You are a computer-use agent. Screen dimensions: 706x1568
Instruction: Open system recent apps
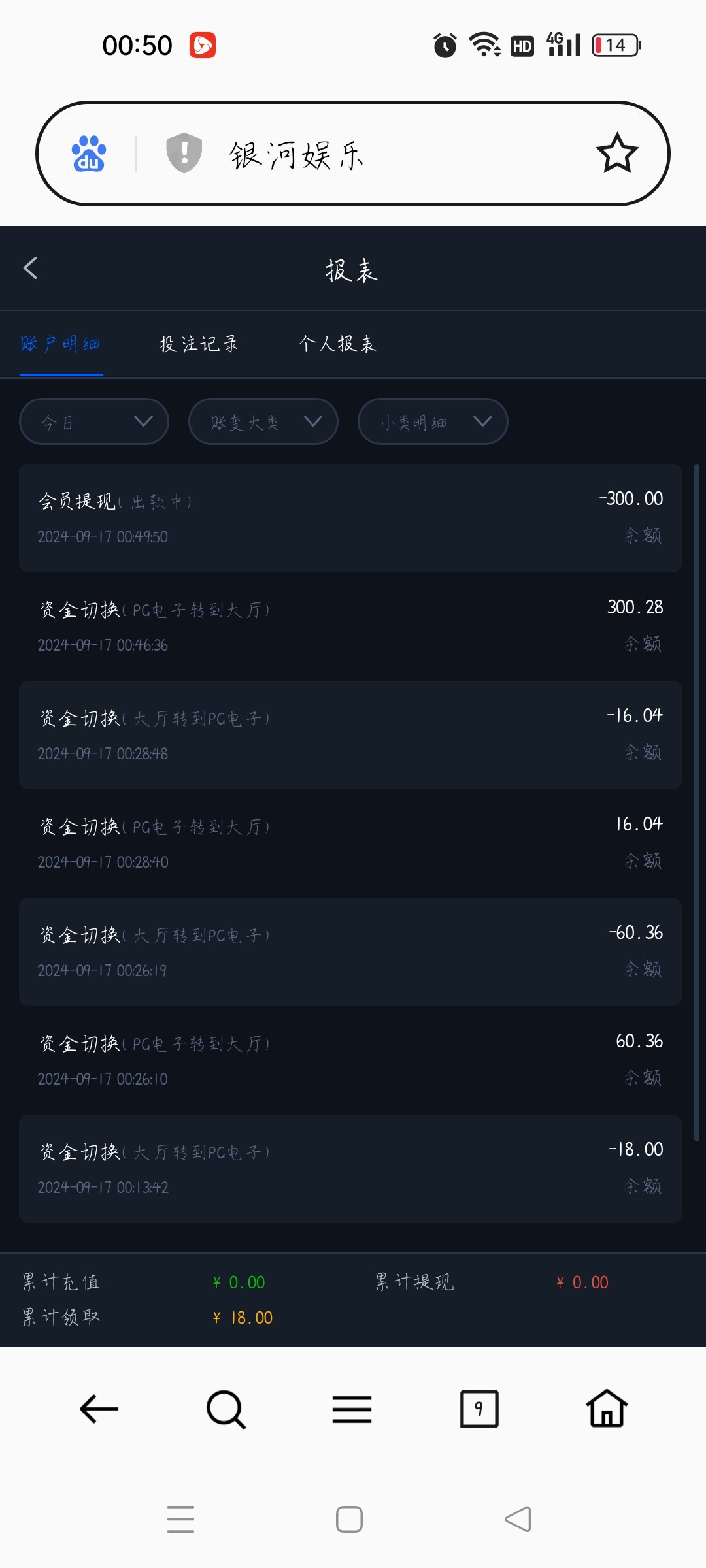180,1519
